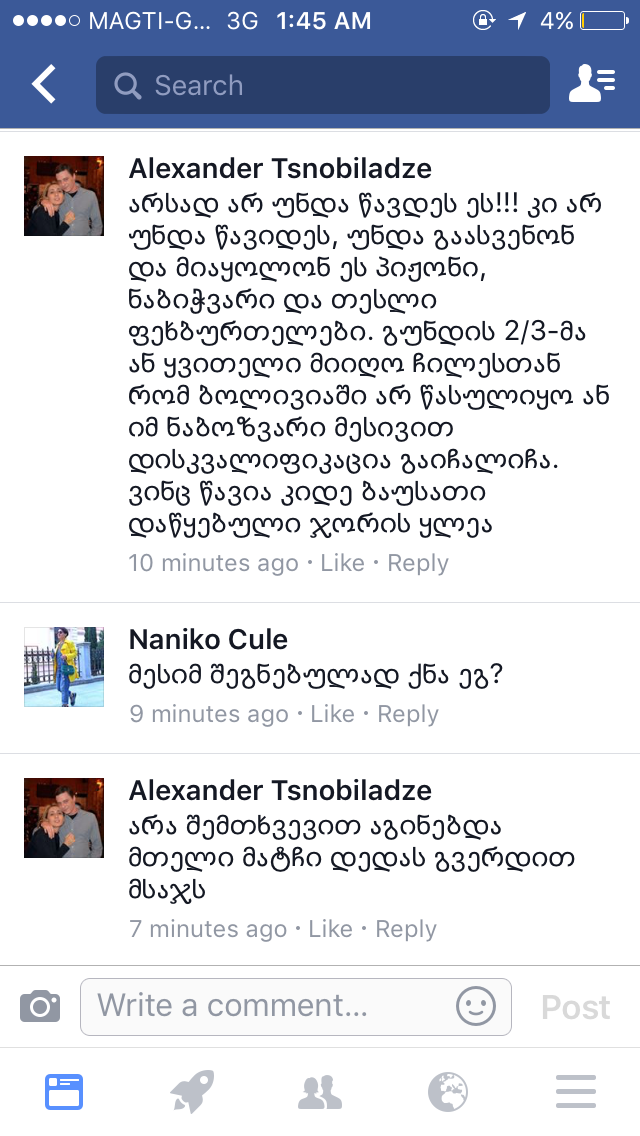Open the emoji picker in the comment box
Viewport: 640px width, 1136px height.
point(476,1006)
